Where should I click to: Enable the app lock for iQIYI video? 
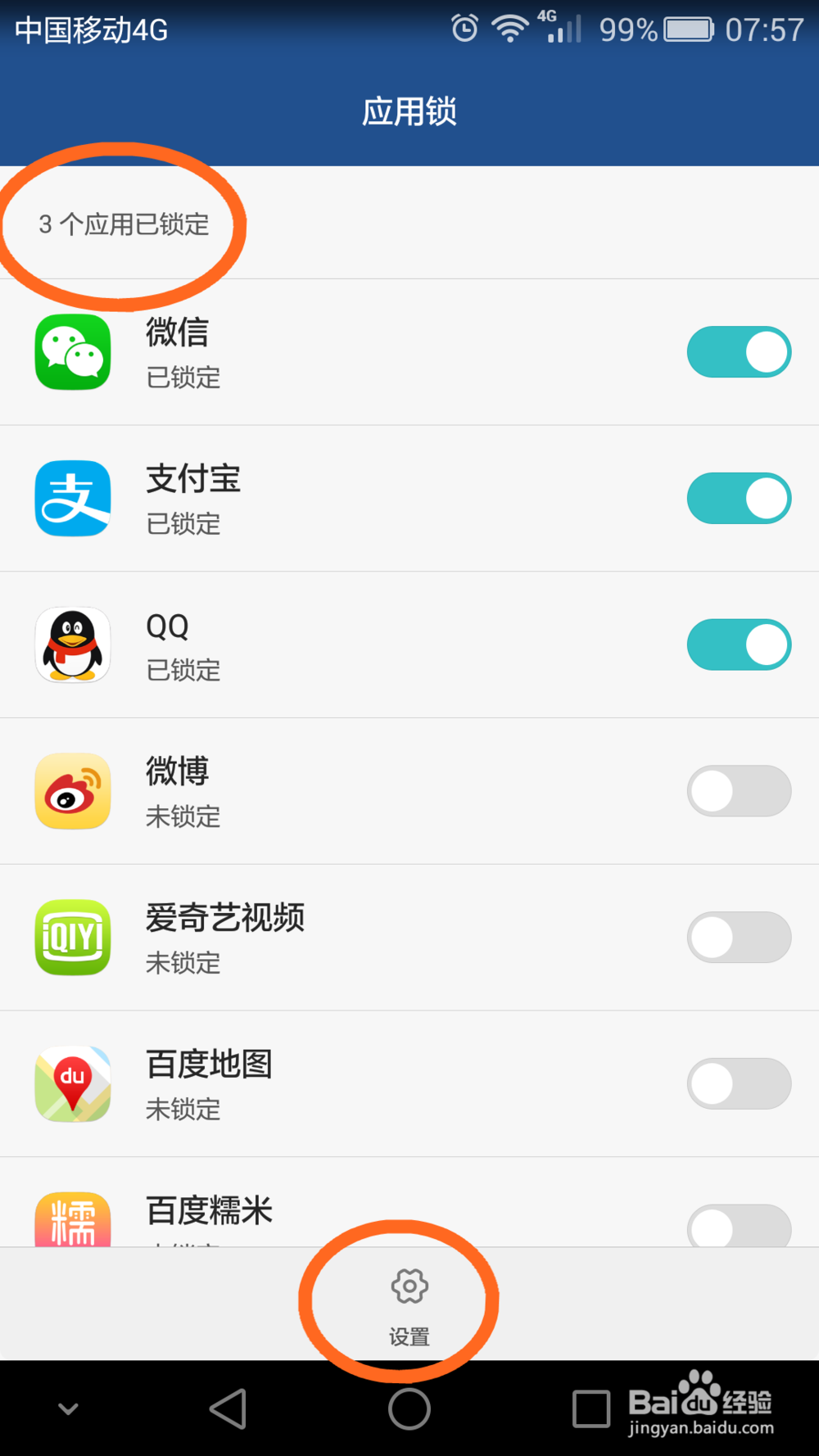coord(738,938)
